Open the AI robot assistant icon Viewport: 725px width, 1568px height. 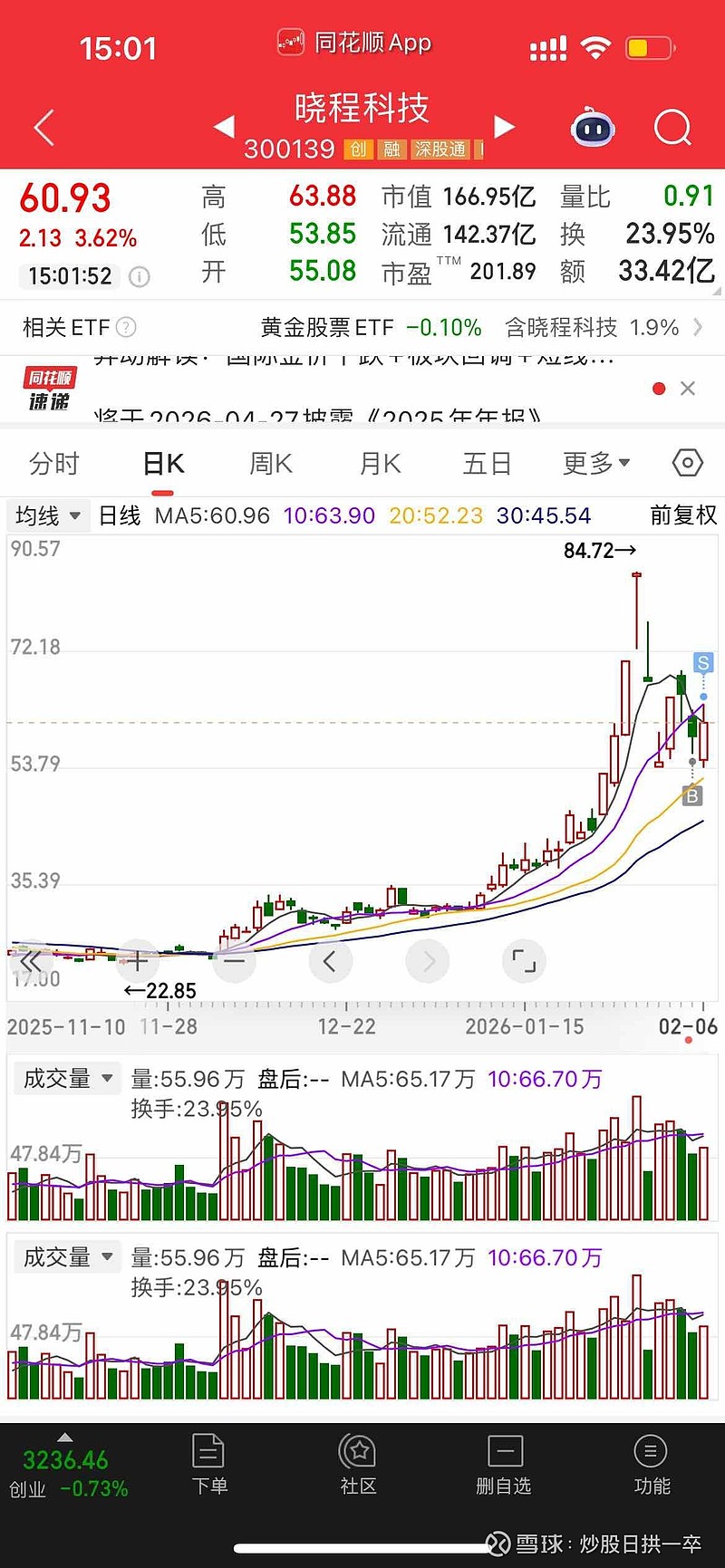(594, 128)
